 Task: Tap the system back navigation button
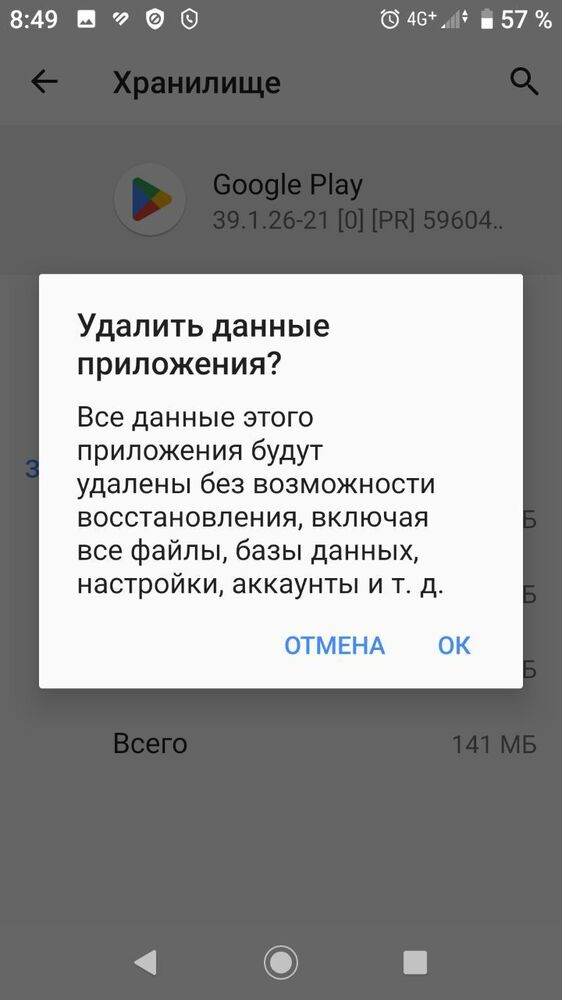(145, 962)
